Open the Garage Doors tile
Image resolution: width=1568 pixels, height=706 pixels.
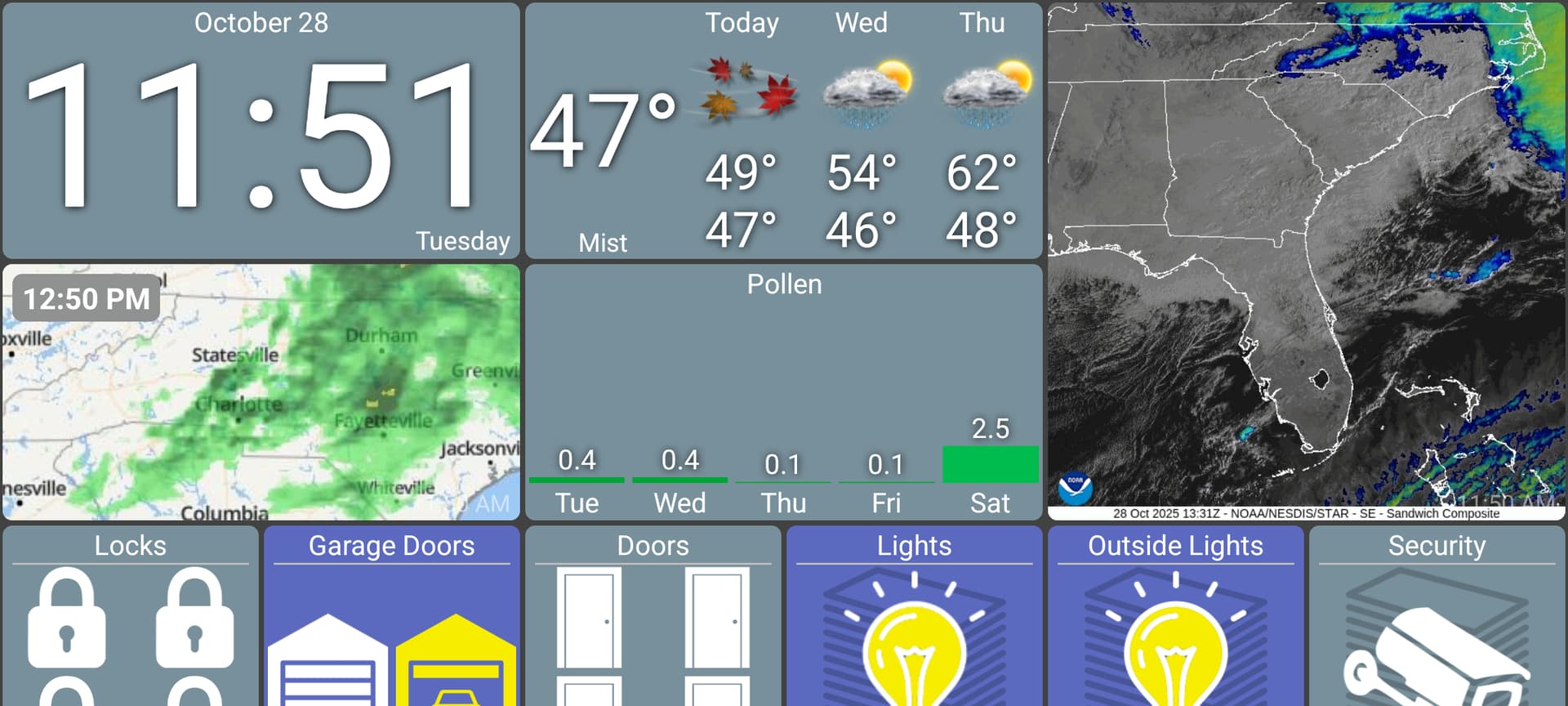point(392,621)
